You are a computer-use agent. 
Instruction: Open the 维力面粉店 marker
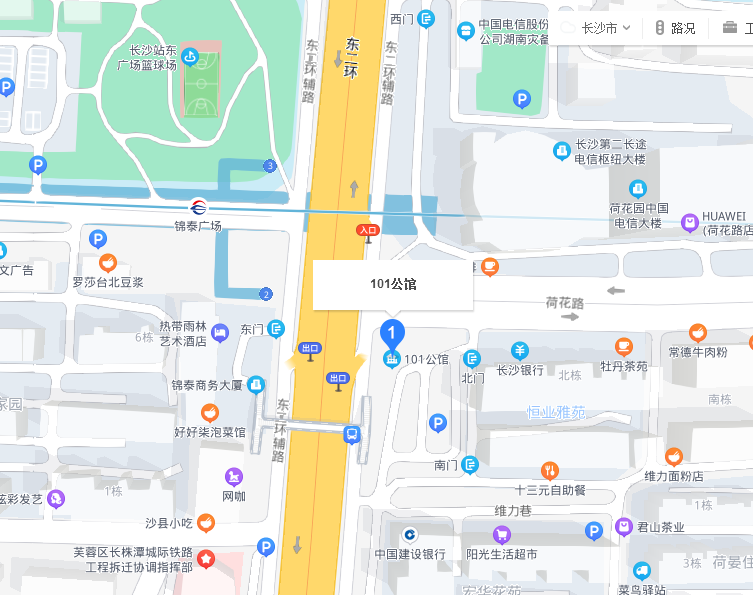tap(674, 457)
